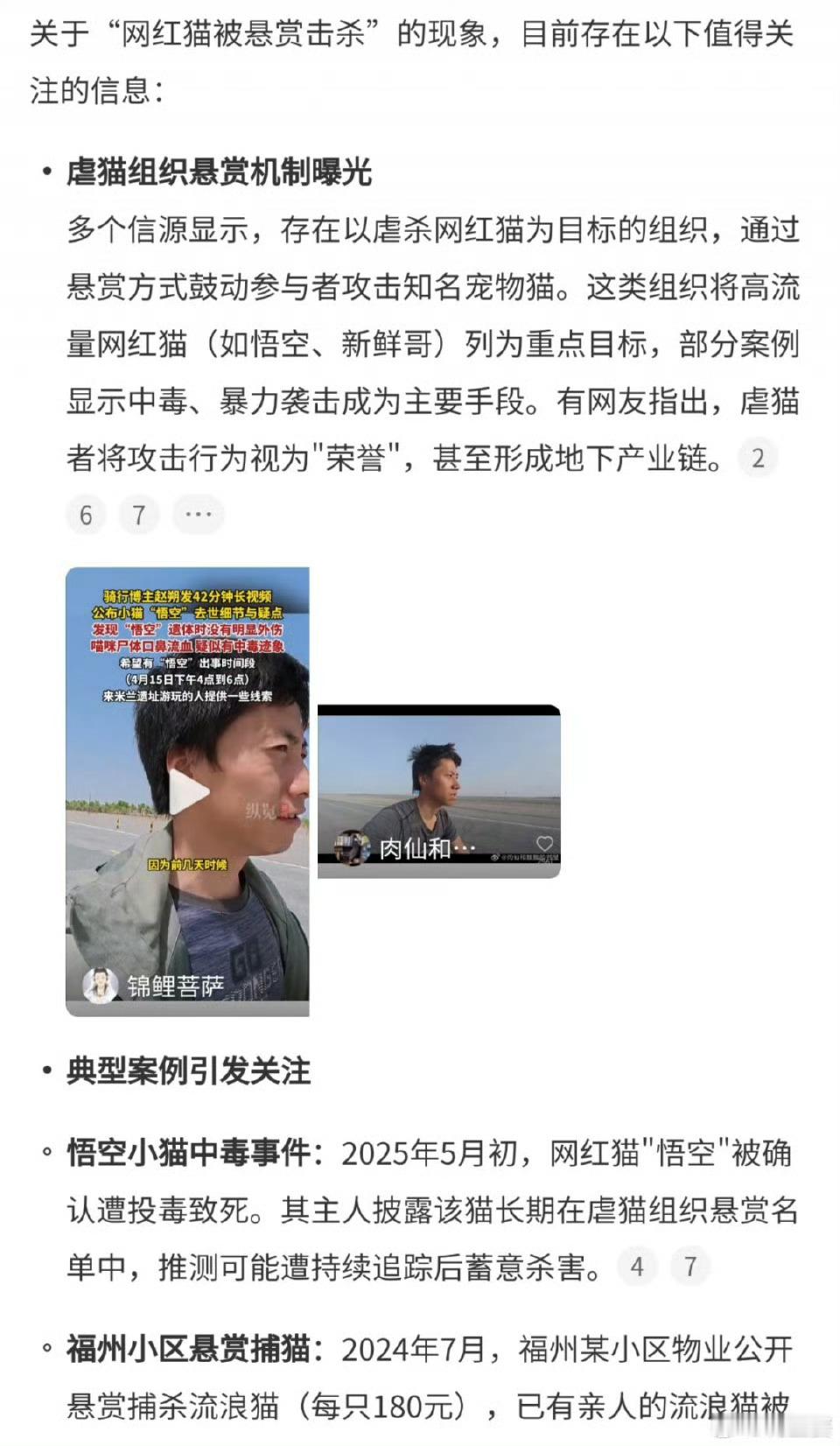Open citation 7 beside citation 6
This screenshot has height=1446, width=840.
coord(138,515)
